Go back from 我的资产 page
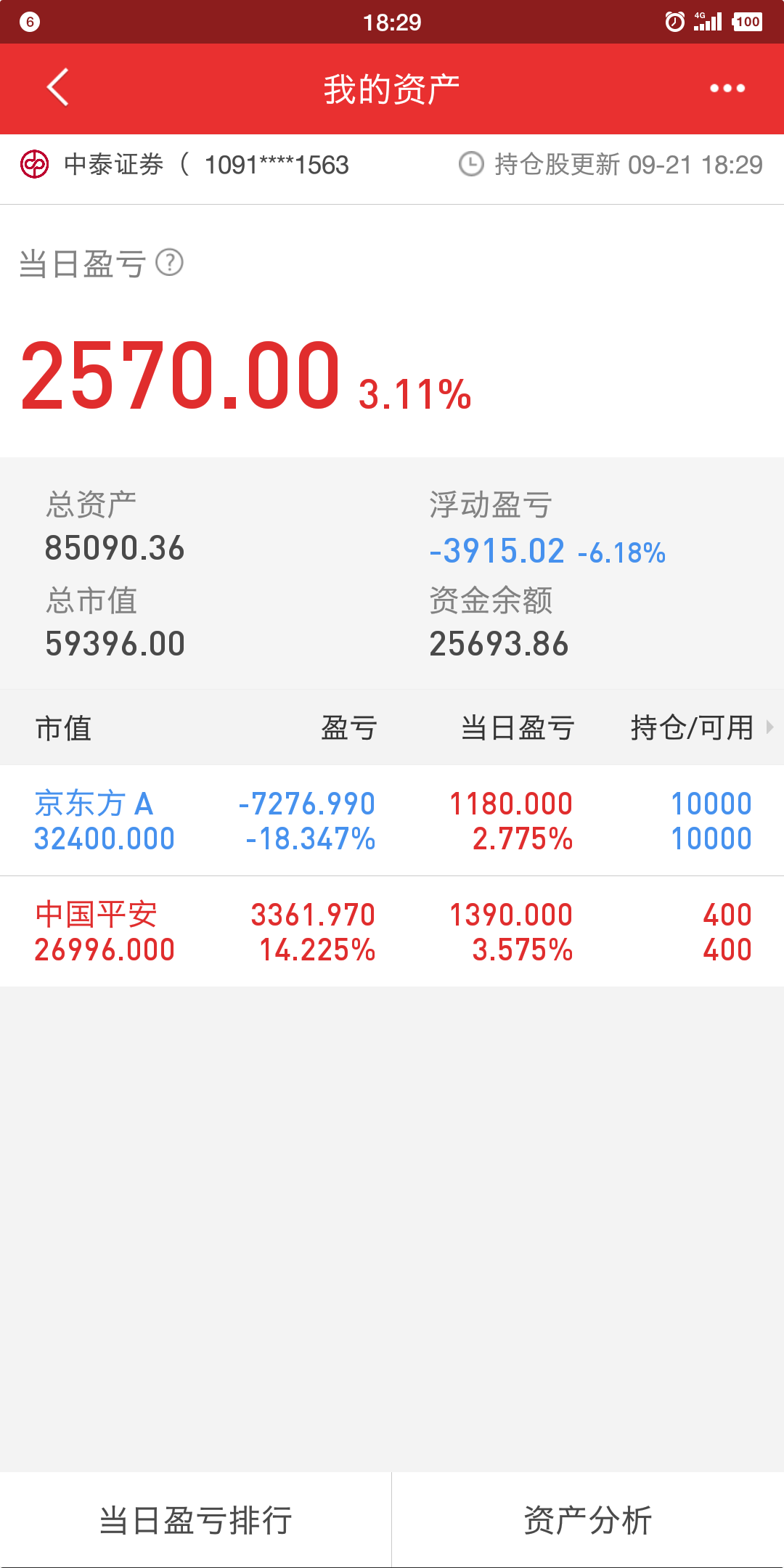The height and width of the screenshot is (1568, 784). coord(57,88)
